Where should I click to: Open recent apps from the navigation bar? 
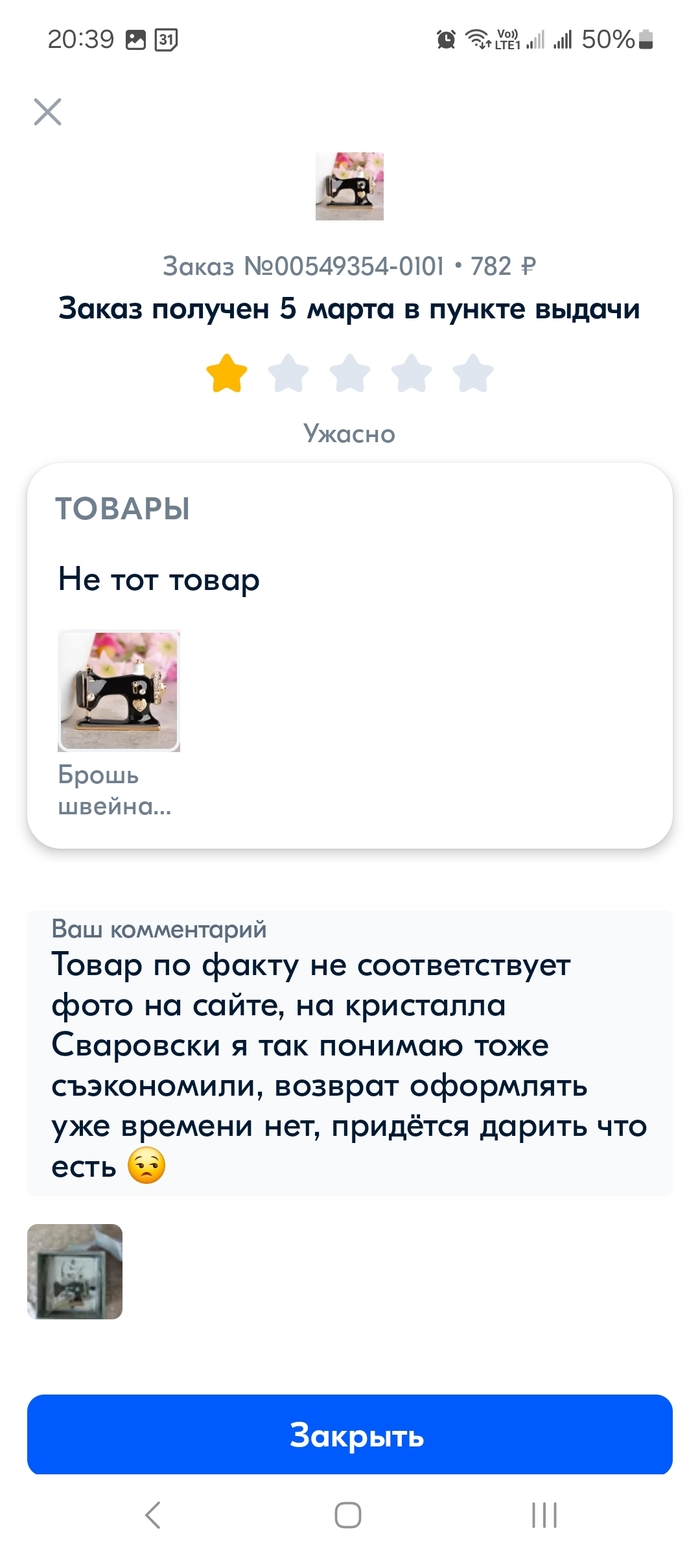pos(543,1515)
